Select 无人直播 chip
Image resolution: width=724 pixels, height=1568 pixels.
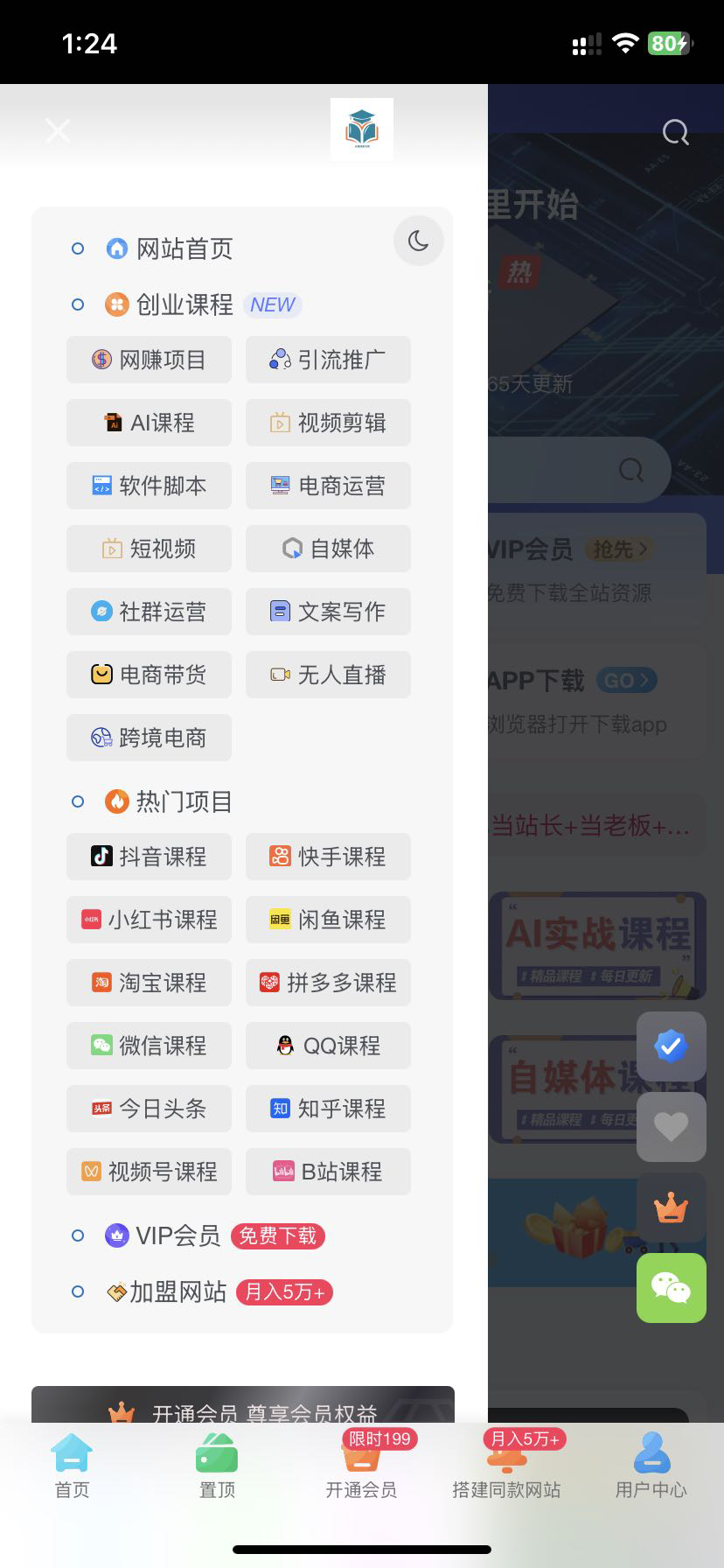point(328,675)
